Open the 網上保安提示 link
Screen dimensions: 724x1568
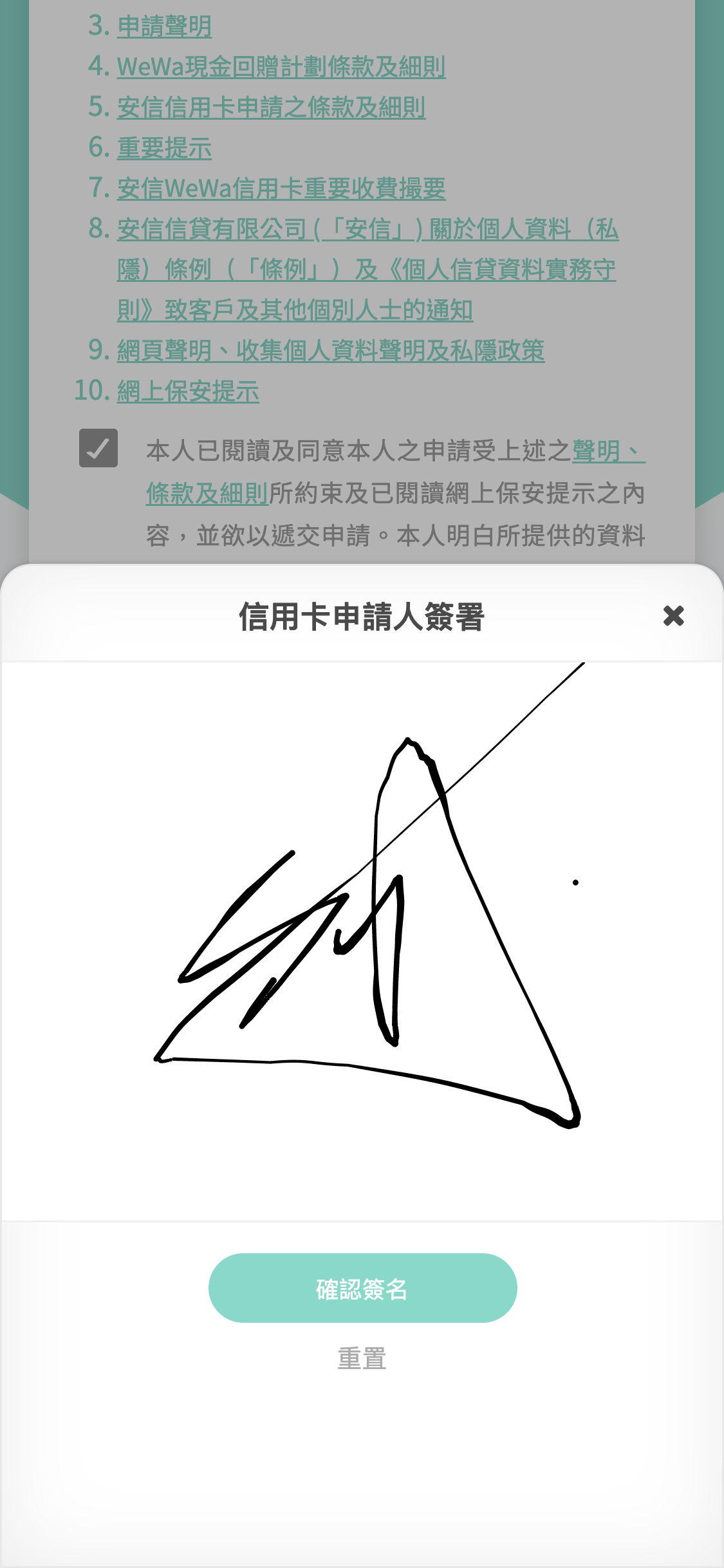point(188,391)
